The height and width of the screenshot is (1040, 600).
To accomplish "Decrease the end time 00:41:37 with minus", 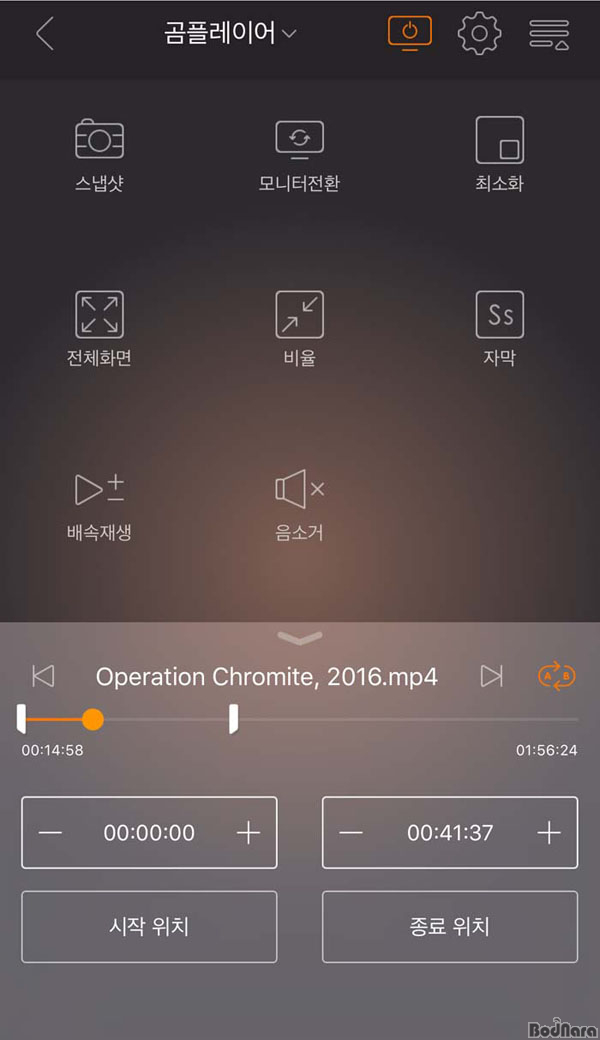I will pos(351,833).
